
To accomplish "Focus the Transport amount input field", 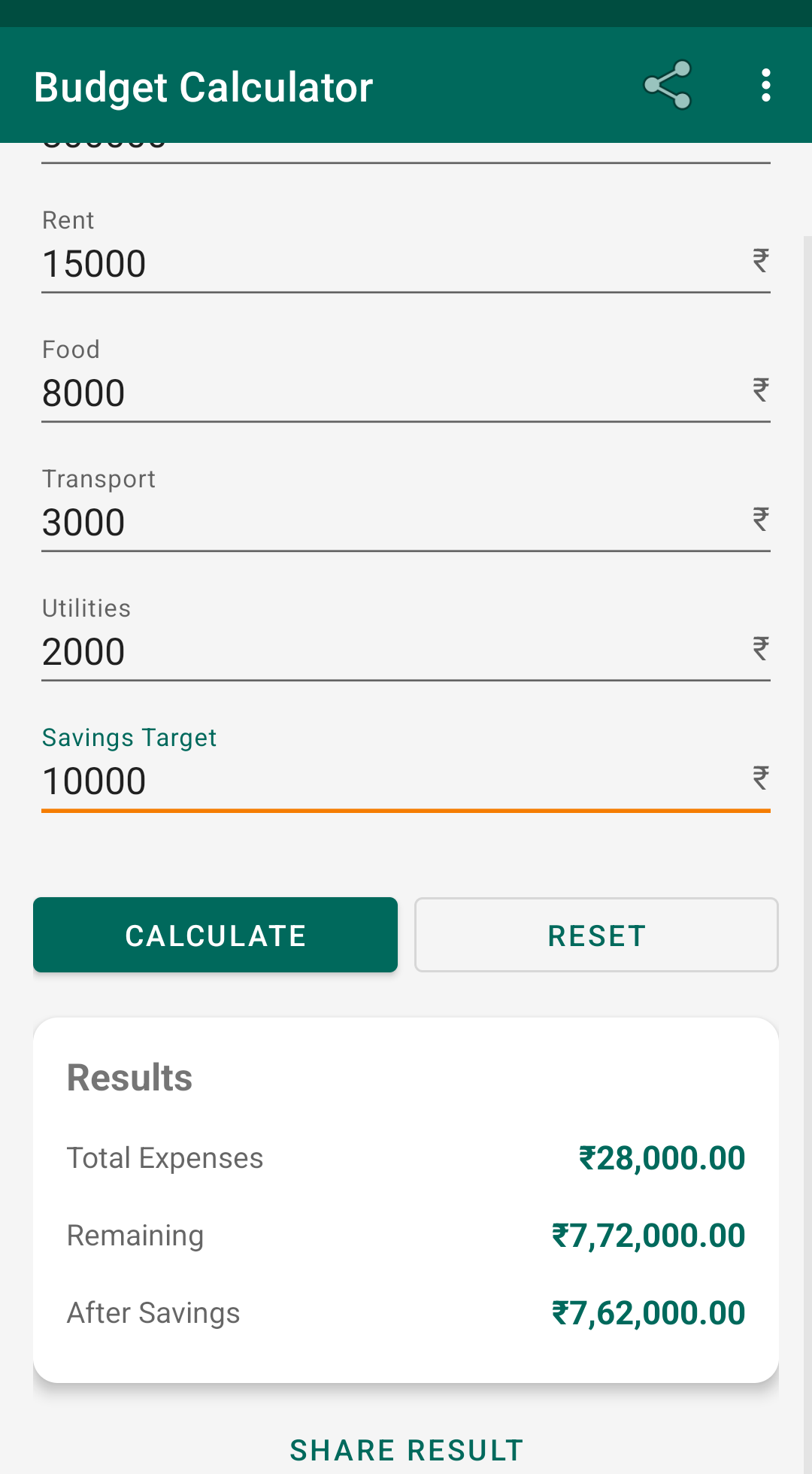I will 301,522.
